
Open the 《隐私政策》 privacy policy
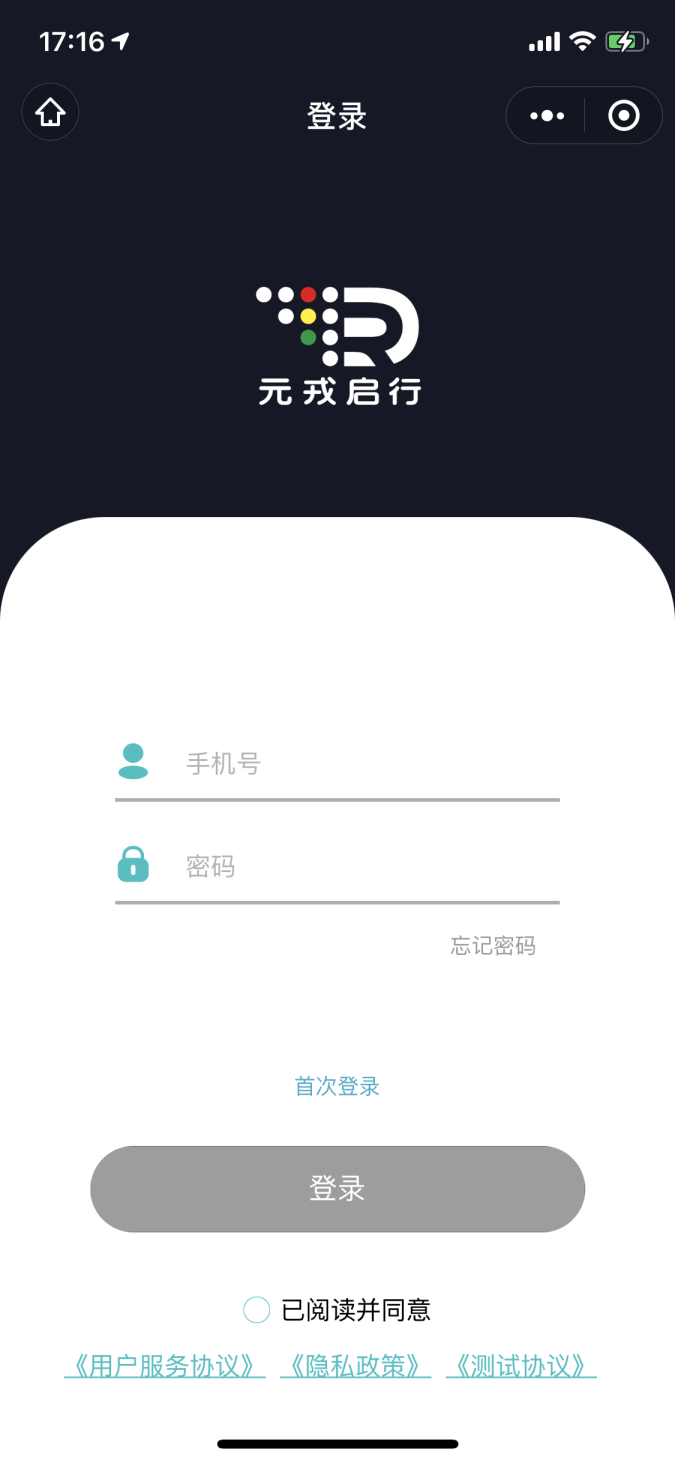tap(356, 1367)
